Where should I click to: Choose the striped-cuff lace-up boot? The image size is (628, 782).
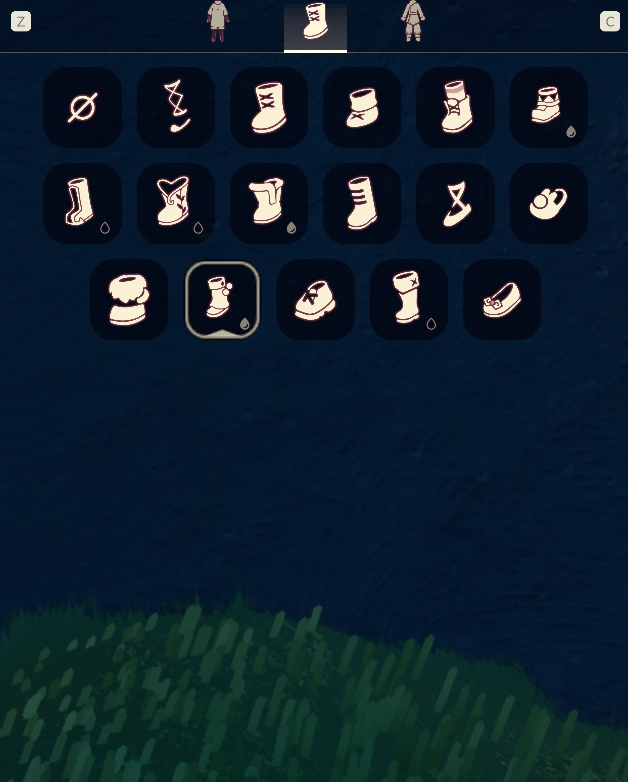[x=455, y=107]
